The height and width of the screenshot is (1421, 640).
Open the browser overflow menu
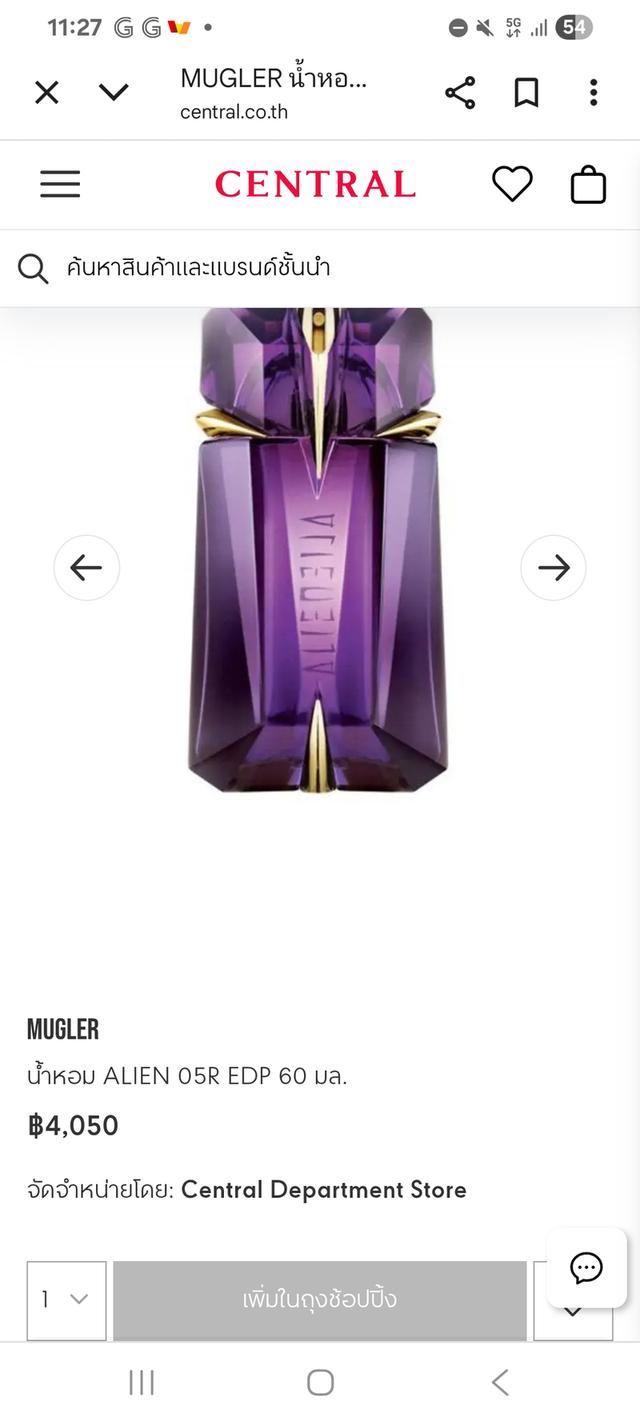593,93
